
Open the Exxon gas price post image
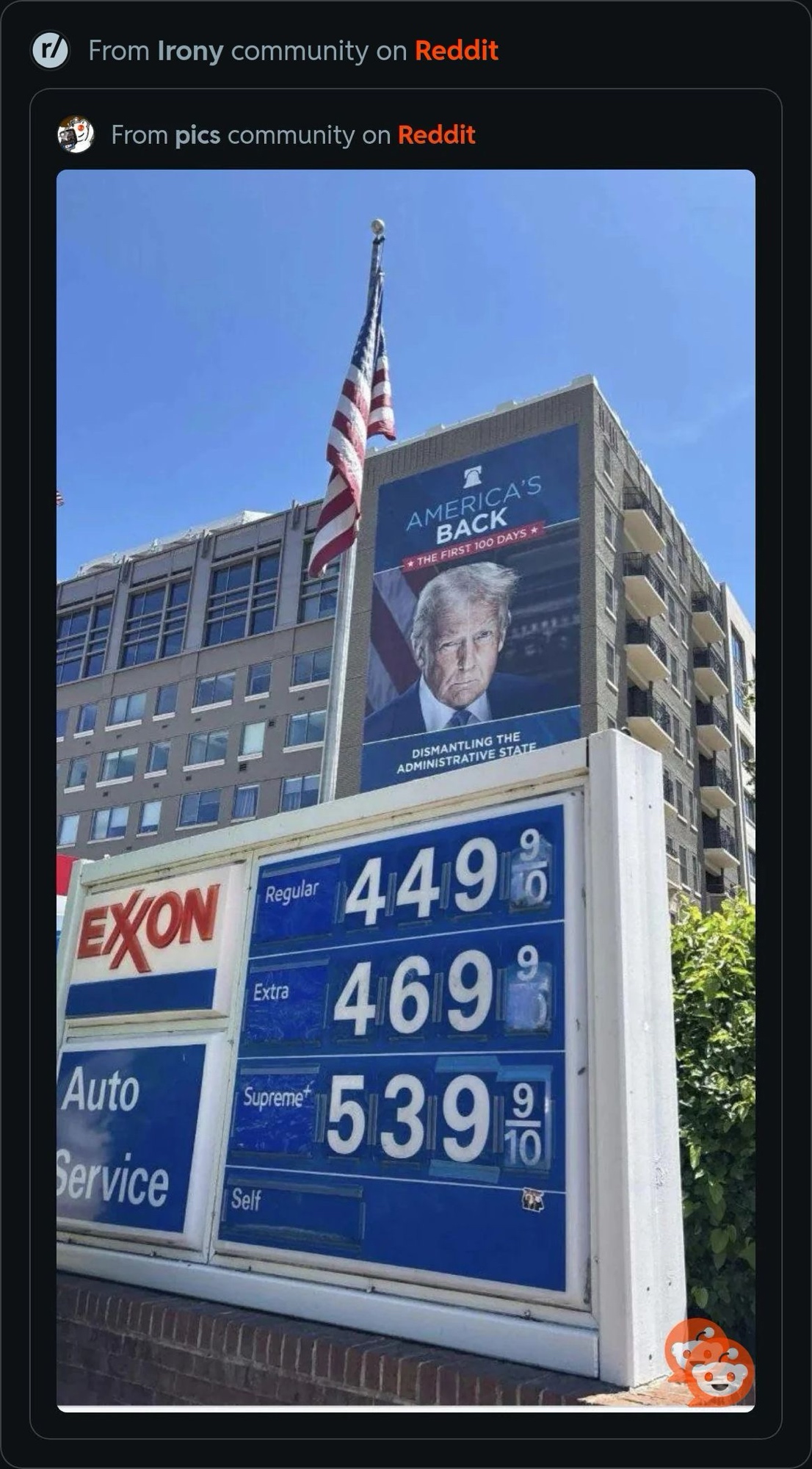[x=405, y=790]
